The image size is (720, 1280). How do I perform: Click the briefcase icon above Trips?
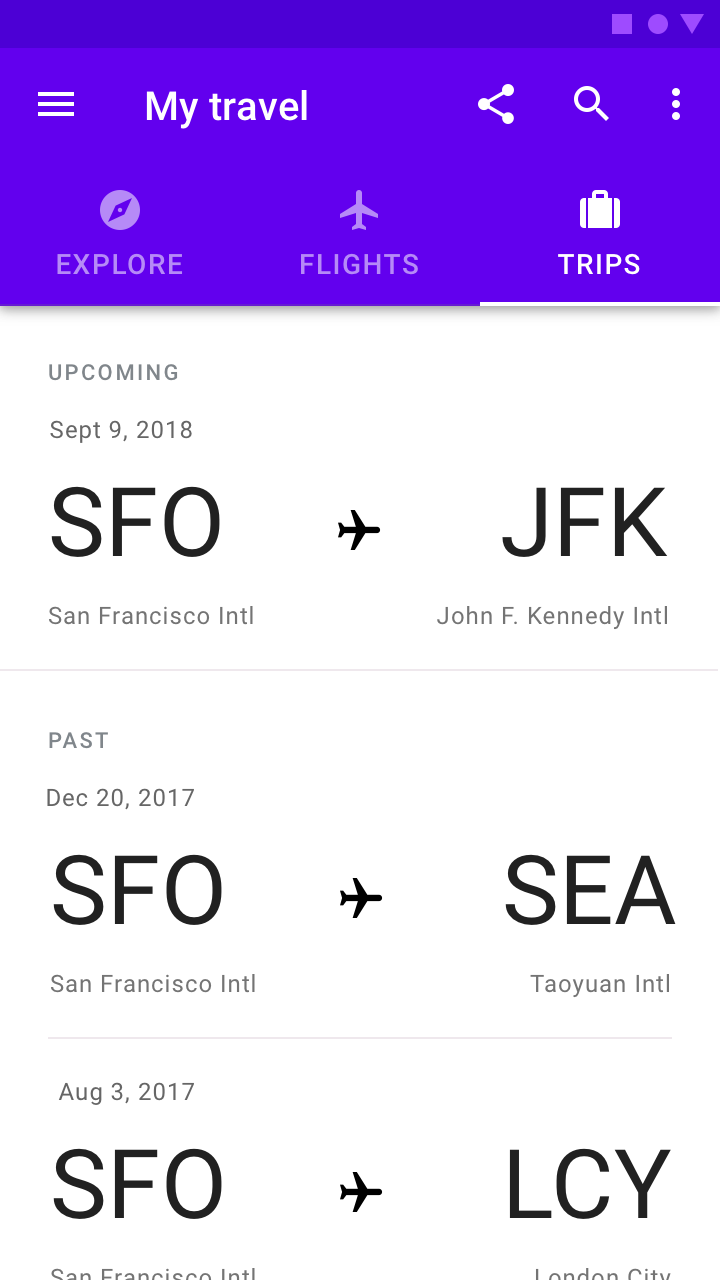tap(599, 210)
